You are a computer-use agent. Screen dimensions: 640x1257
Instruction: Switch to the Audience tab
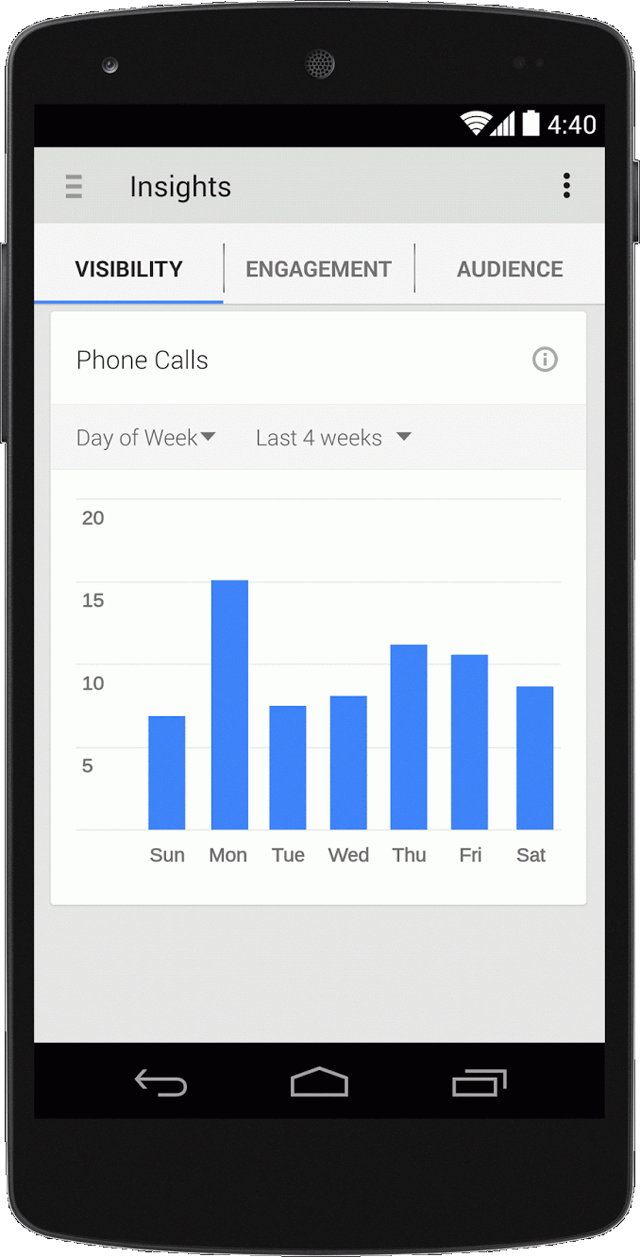pos(509,269)
